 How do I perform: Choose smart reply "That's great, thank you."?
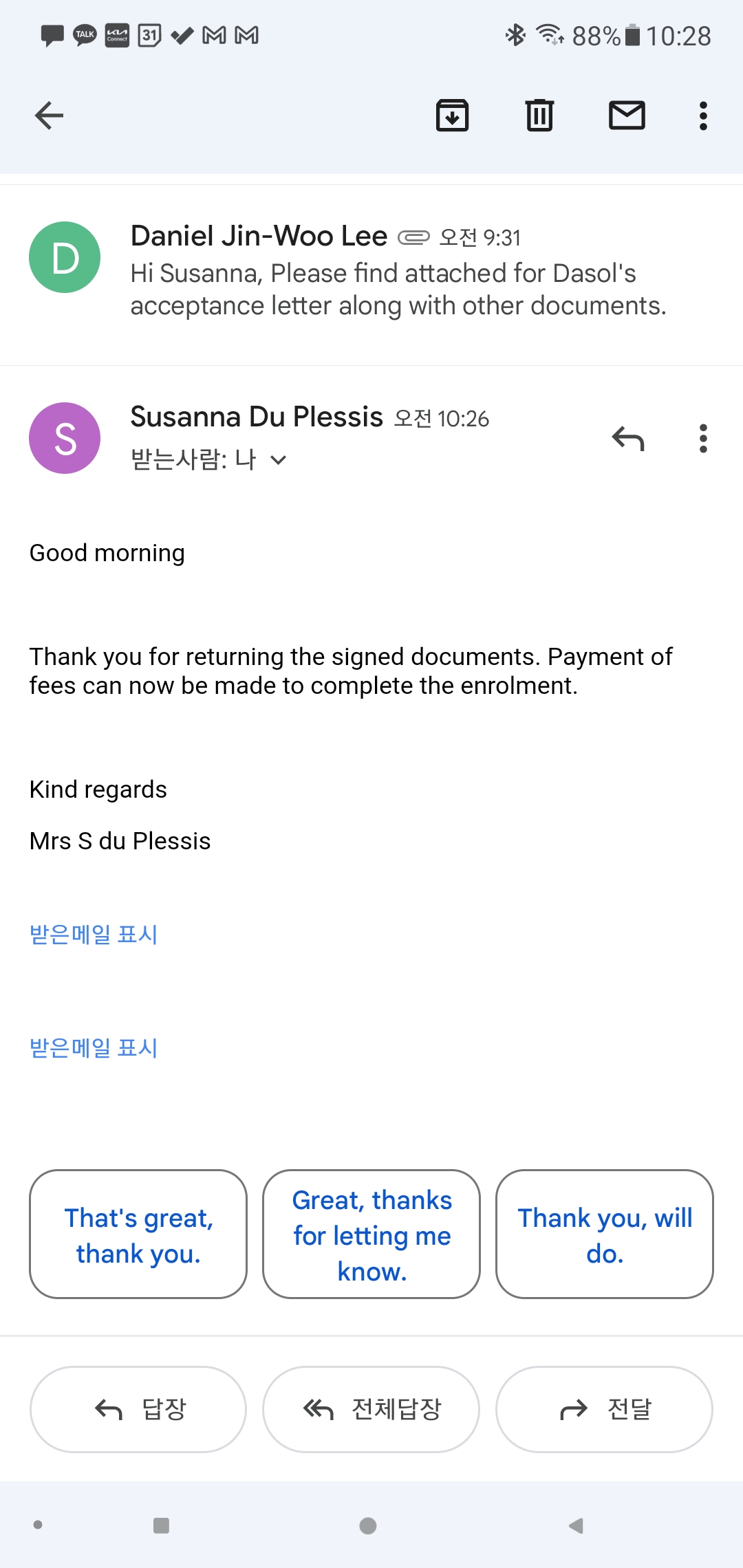[x=138, y=1234]
